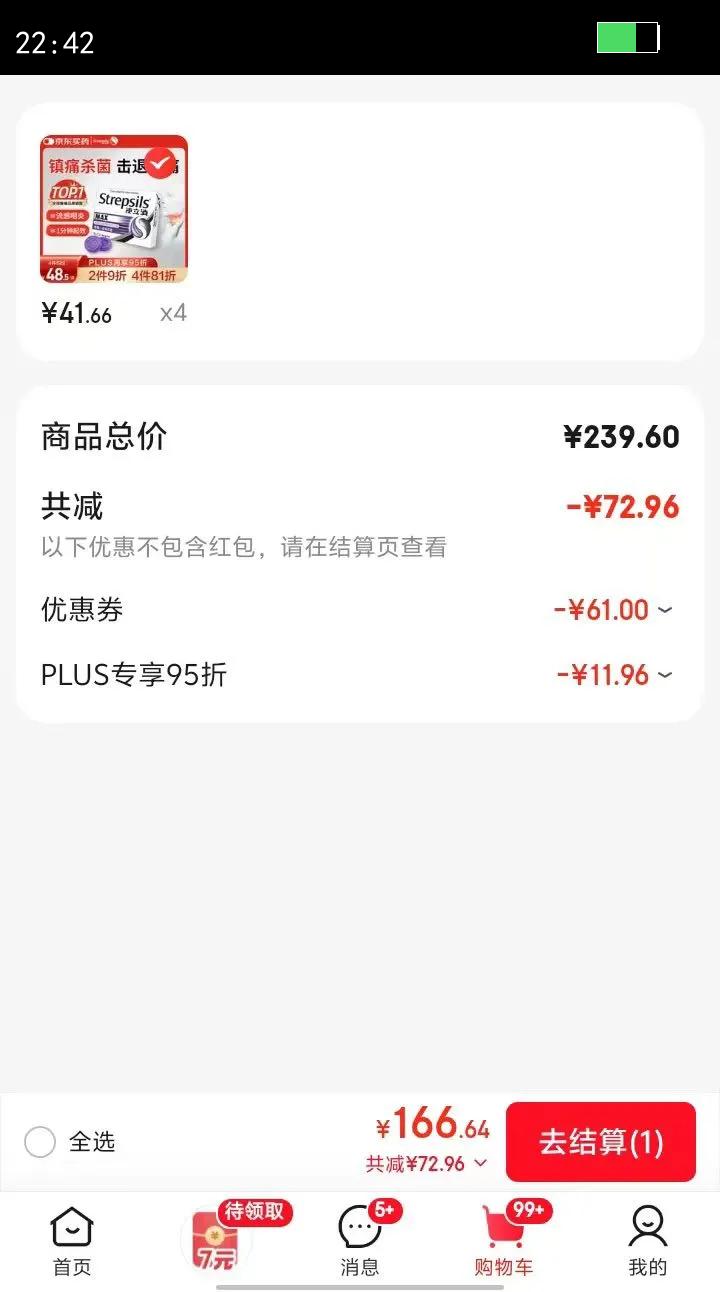Switch to the 购物车 tab
Screen dimensions: 720x1292
click(x=504, y=1240)
